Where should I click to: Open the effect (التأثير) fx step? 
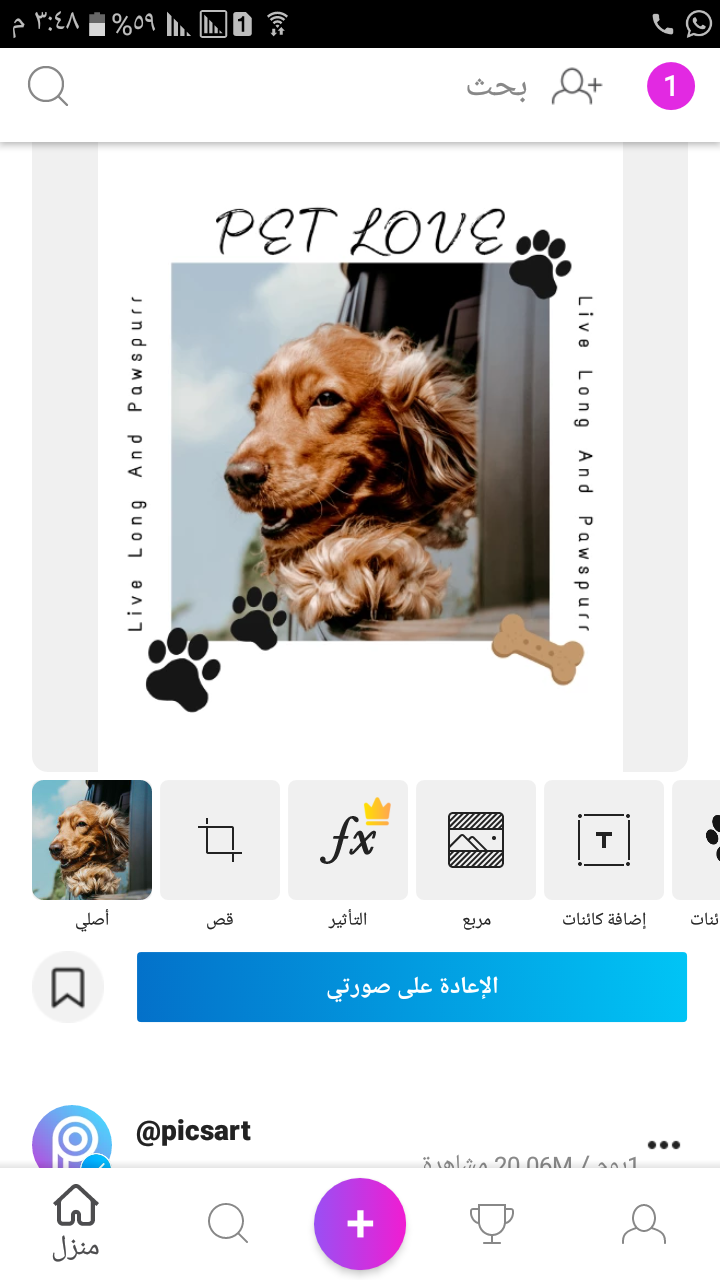348,840
